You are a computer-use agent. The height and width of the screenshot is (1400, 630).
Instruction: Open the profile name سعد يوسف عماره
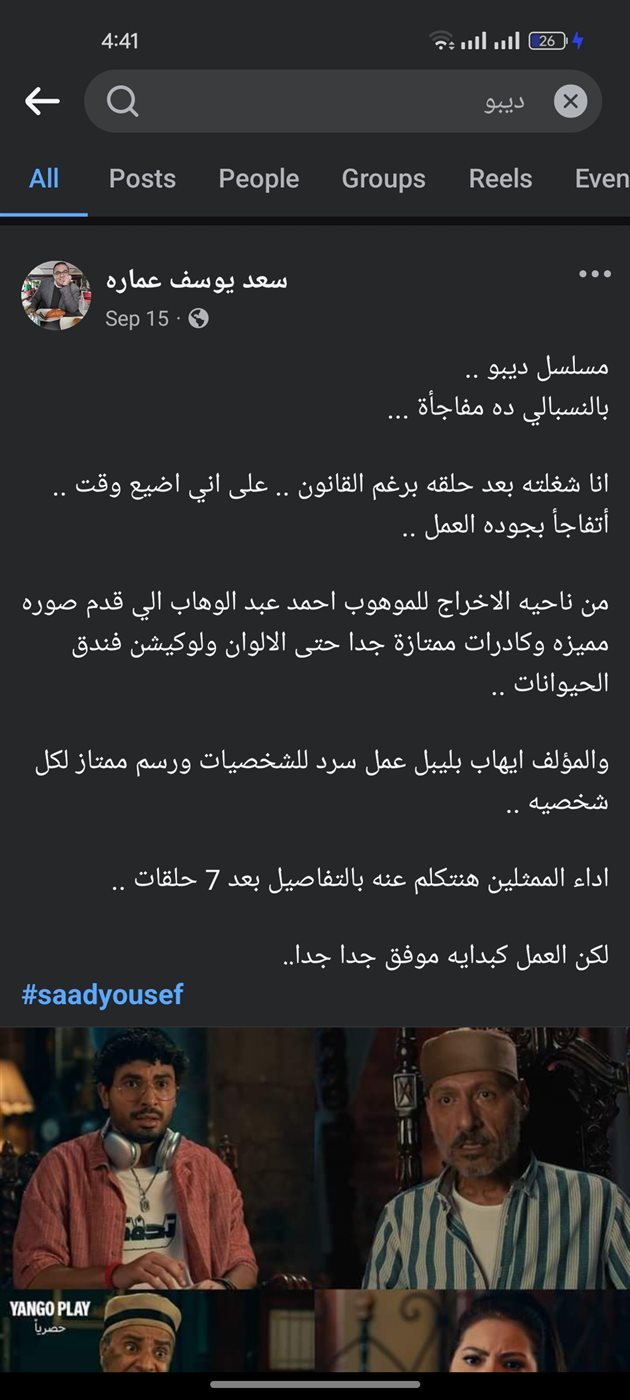pyautogui.click(x=196, y=280)
